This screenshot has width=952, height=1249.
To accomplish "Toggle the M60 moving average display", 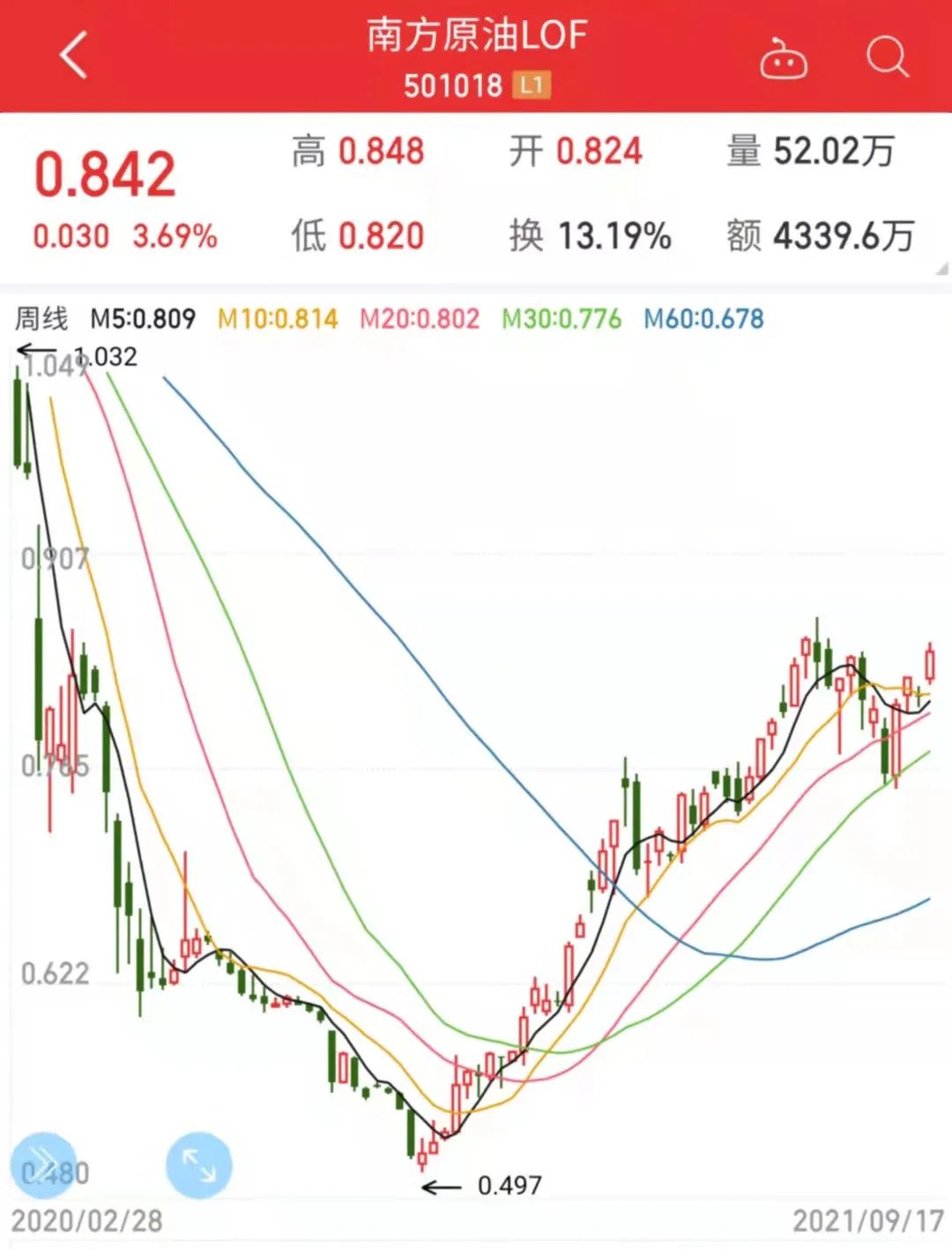I will click(x=705, y=321).
